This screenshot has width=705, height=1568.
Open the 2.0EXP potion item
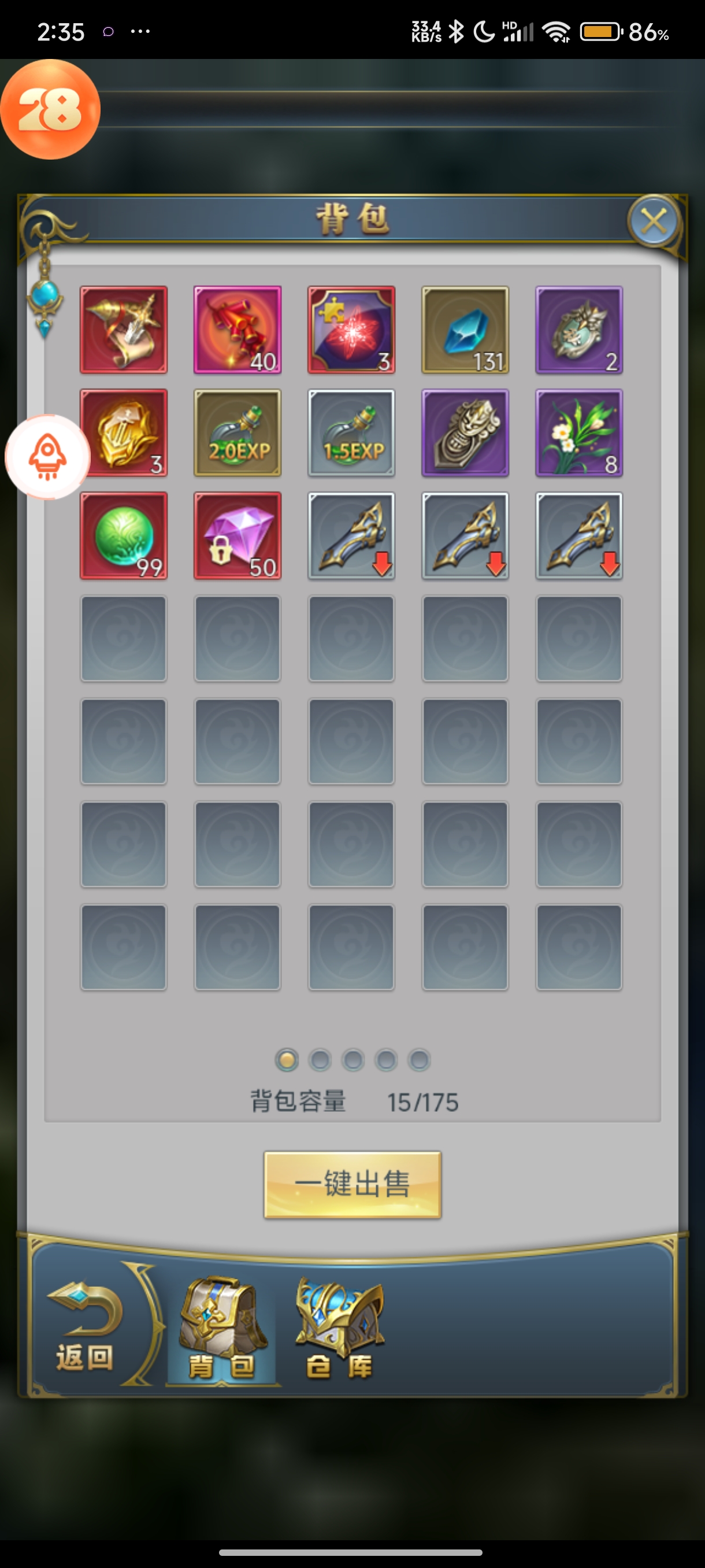point(238,432)
